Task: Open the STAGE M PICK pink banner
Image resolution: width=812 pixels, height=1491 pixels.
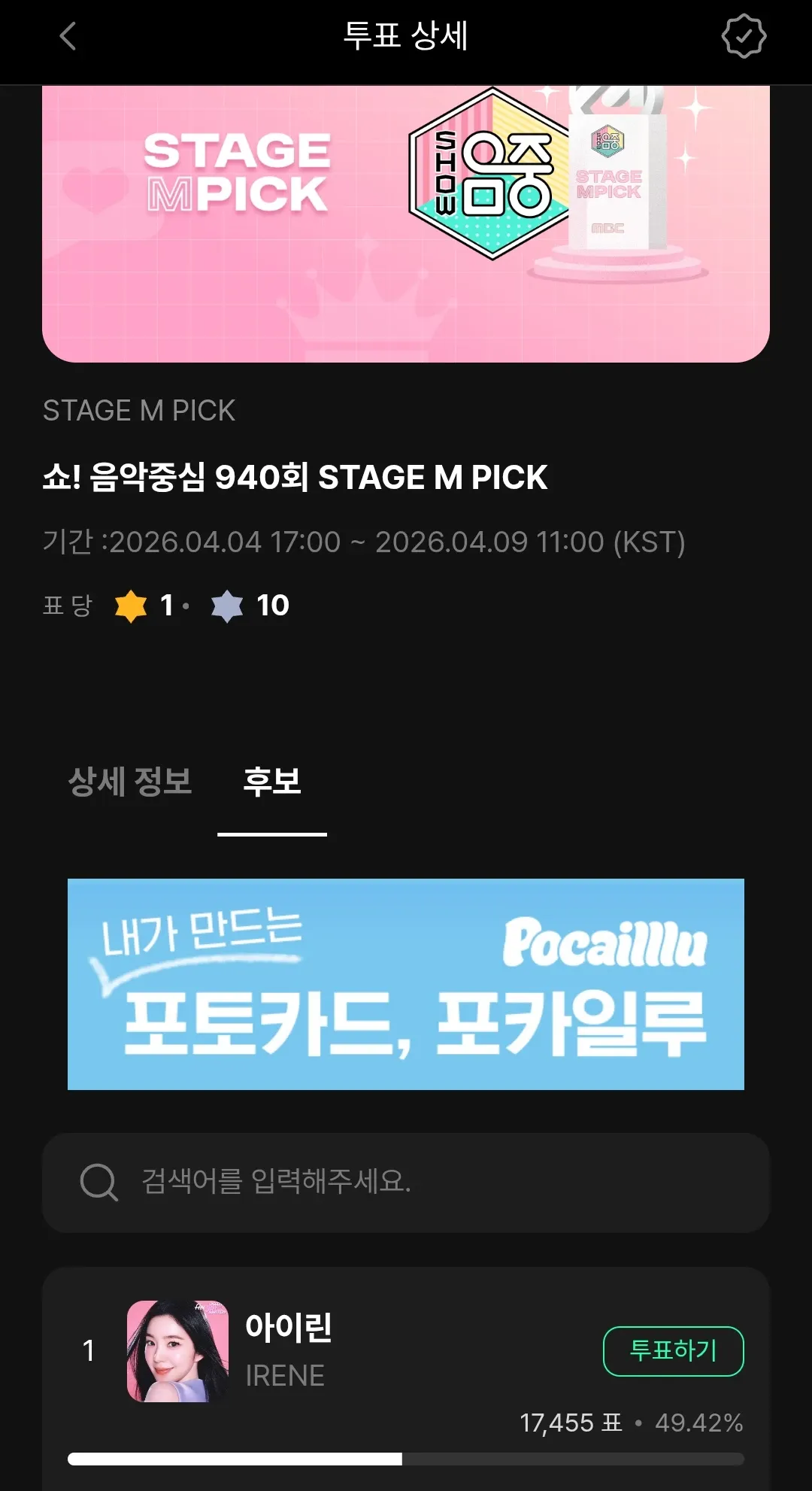Action: pyautogui.click(x=406, y=224)
